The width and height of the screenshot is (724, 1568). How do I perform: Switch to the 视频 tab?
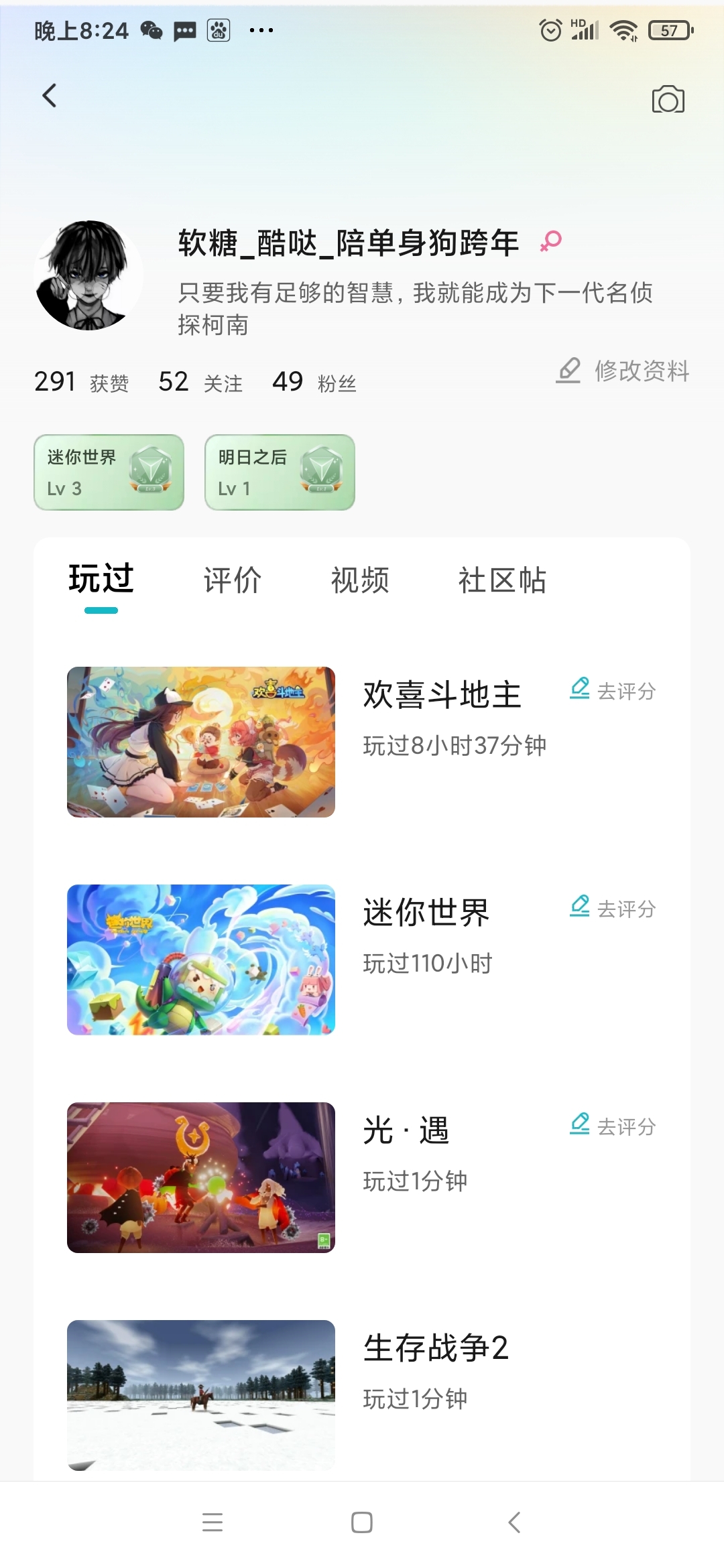tap(360, 580)
